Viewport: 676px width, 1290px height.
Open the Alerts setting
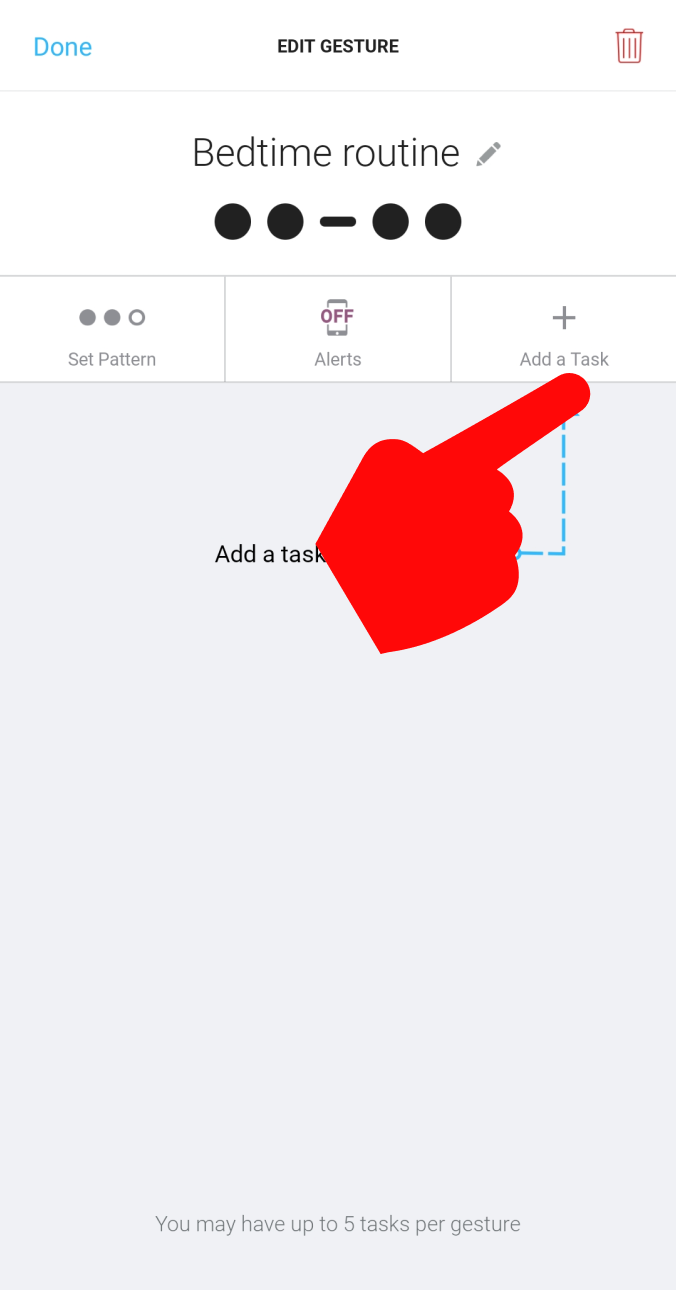click(x=338, y=330)
